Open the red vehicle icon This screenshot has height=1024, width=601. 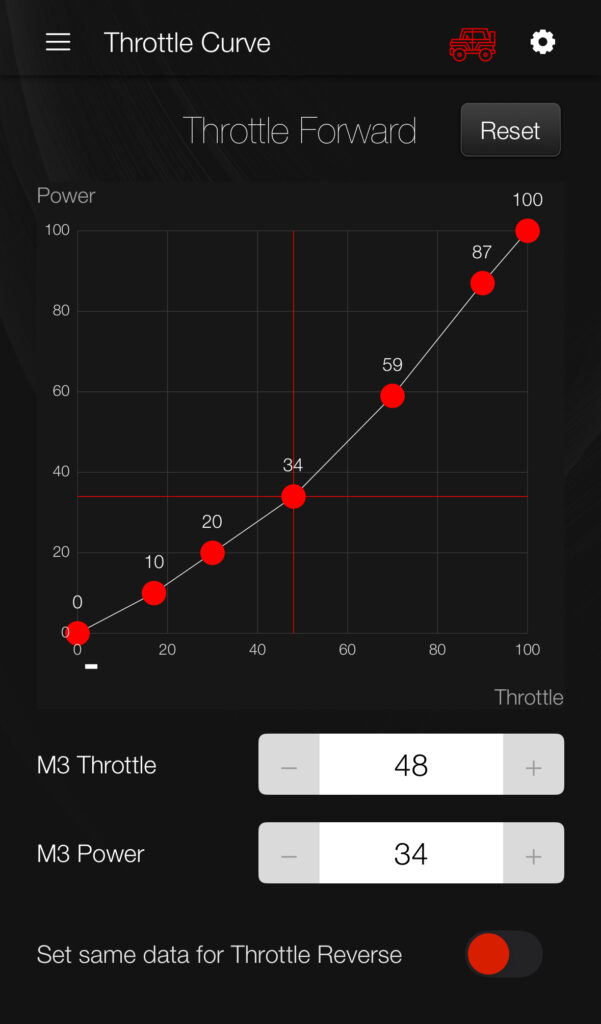point(472,44)
